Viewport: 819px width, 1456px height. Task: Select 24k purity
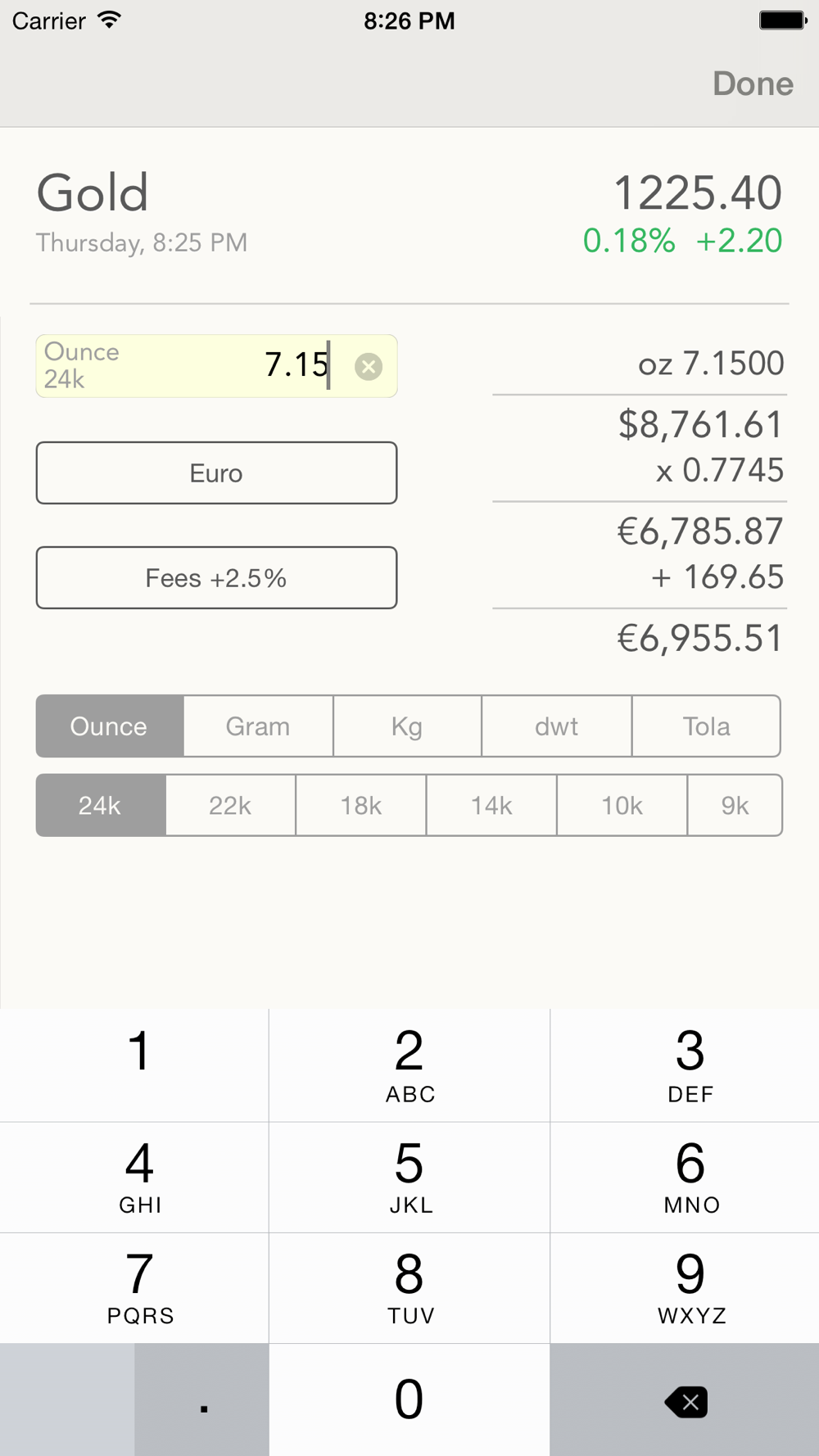click(101, 805)
